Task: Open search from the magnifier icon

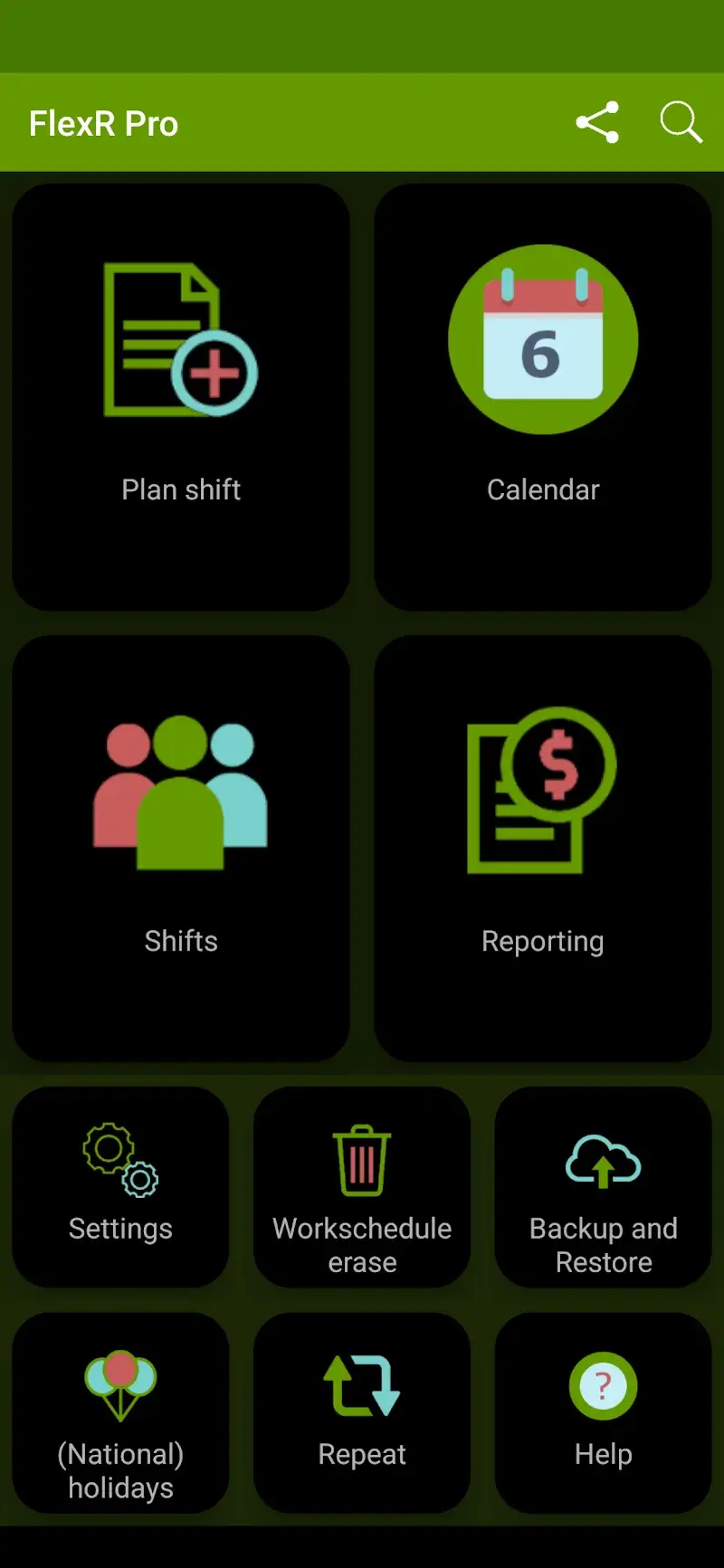Action: click(681, 121)
